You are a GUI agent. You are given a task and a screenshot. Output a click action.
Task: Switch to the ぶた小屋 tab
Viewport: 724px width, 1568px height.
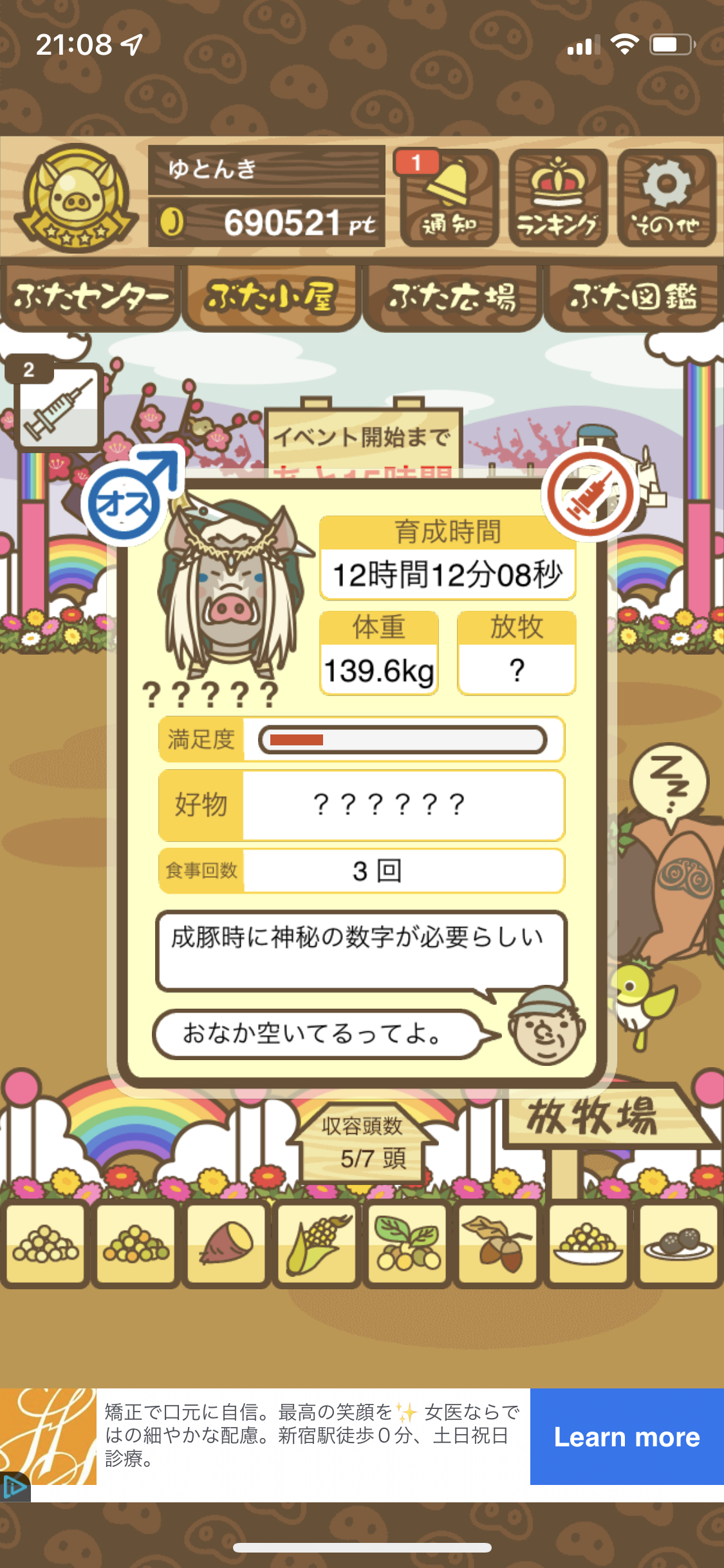coord(271,297)
